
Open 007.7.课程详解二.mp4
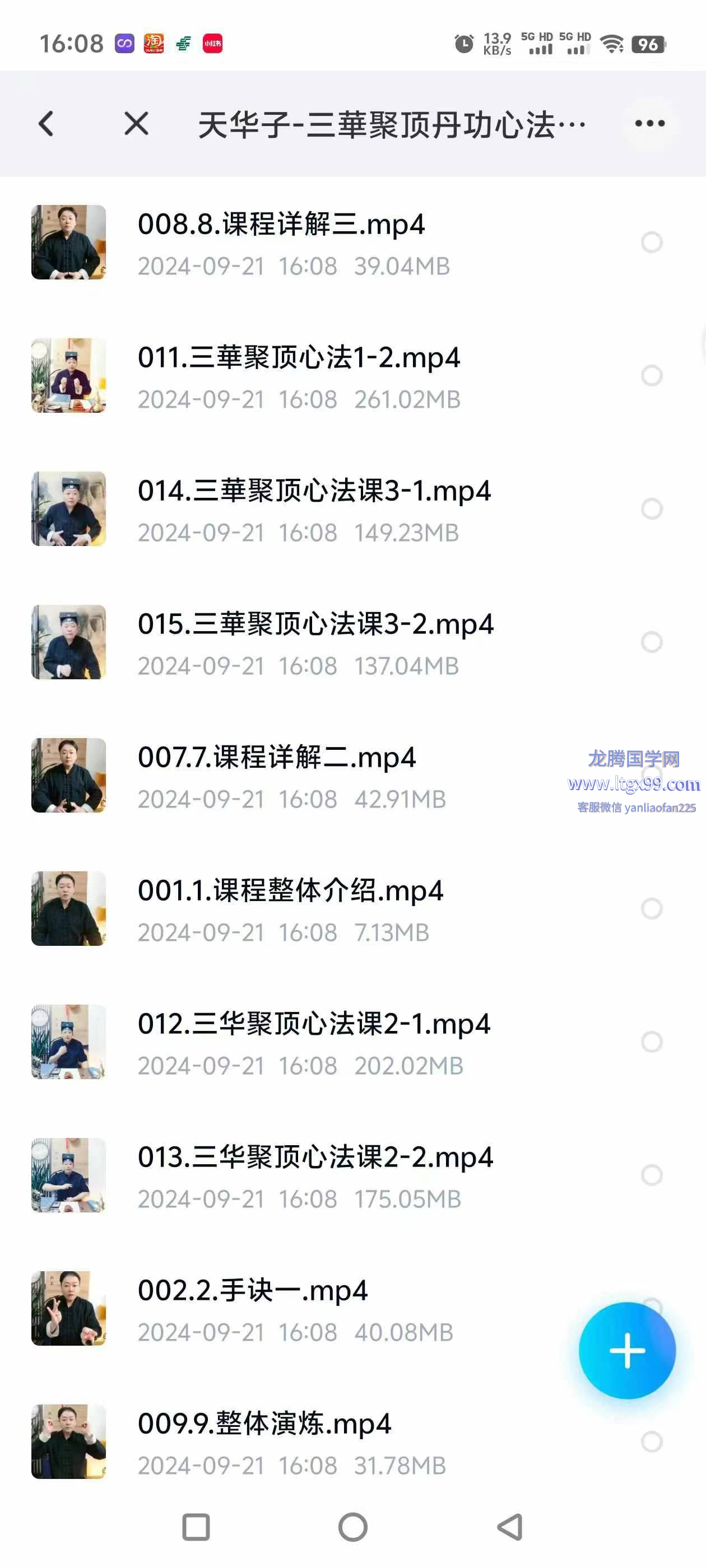click(x=277, y=757)
